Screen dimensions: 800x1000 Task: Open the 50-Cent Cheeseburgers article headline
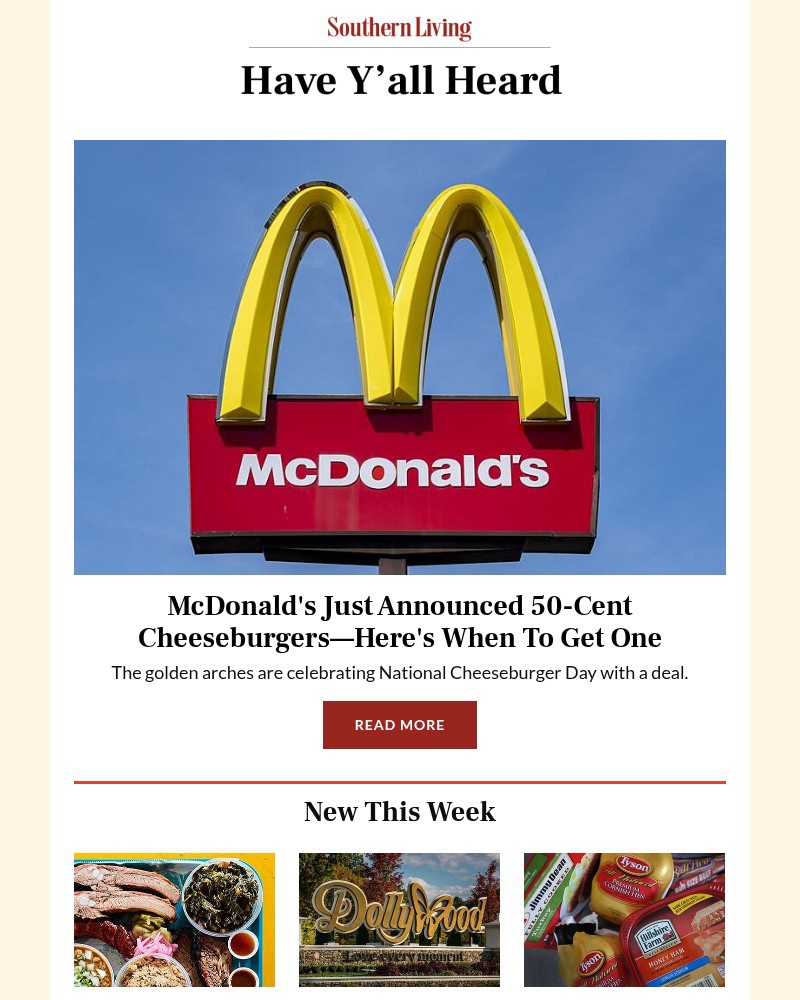[399, 621]
